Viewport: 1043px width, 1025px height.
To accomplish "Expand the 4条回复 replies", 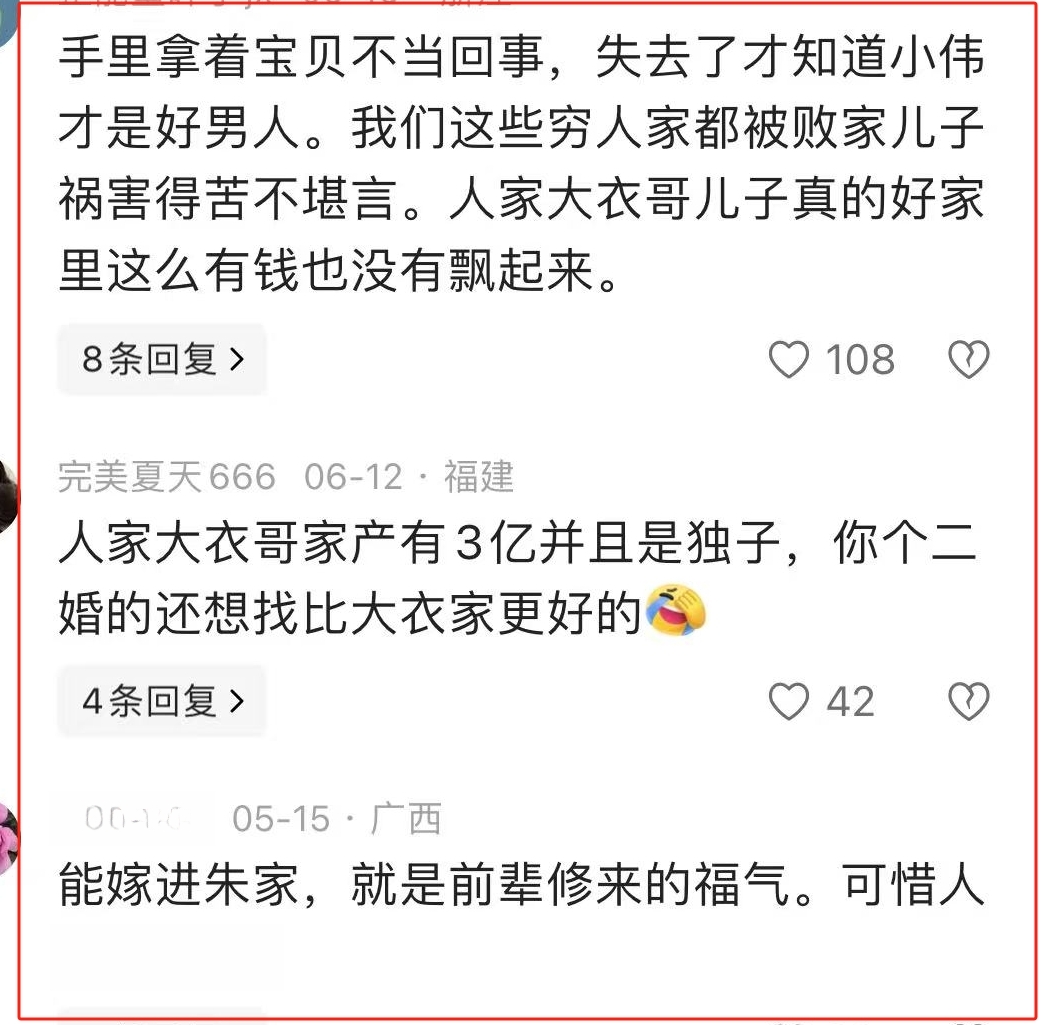I will [x=162, y=702].
